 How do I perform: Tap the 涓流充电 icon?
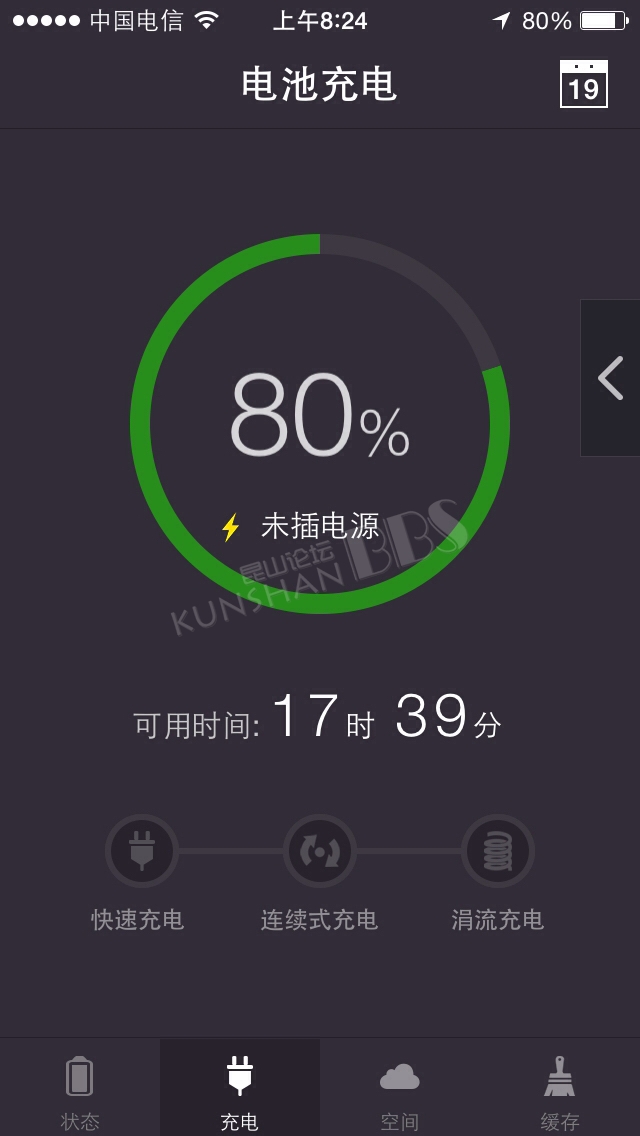click(x=498, y=851)
